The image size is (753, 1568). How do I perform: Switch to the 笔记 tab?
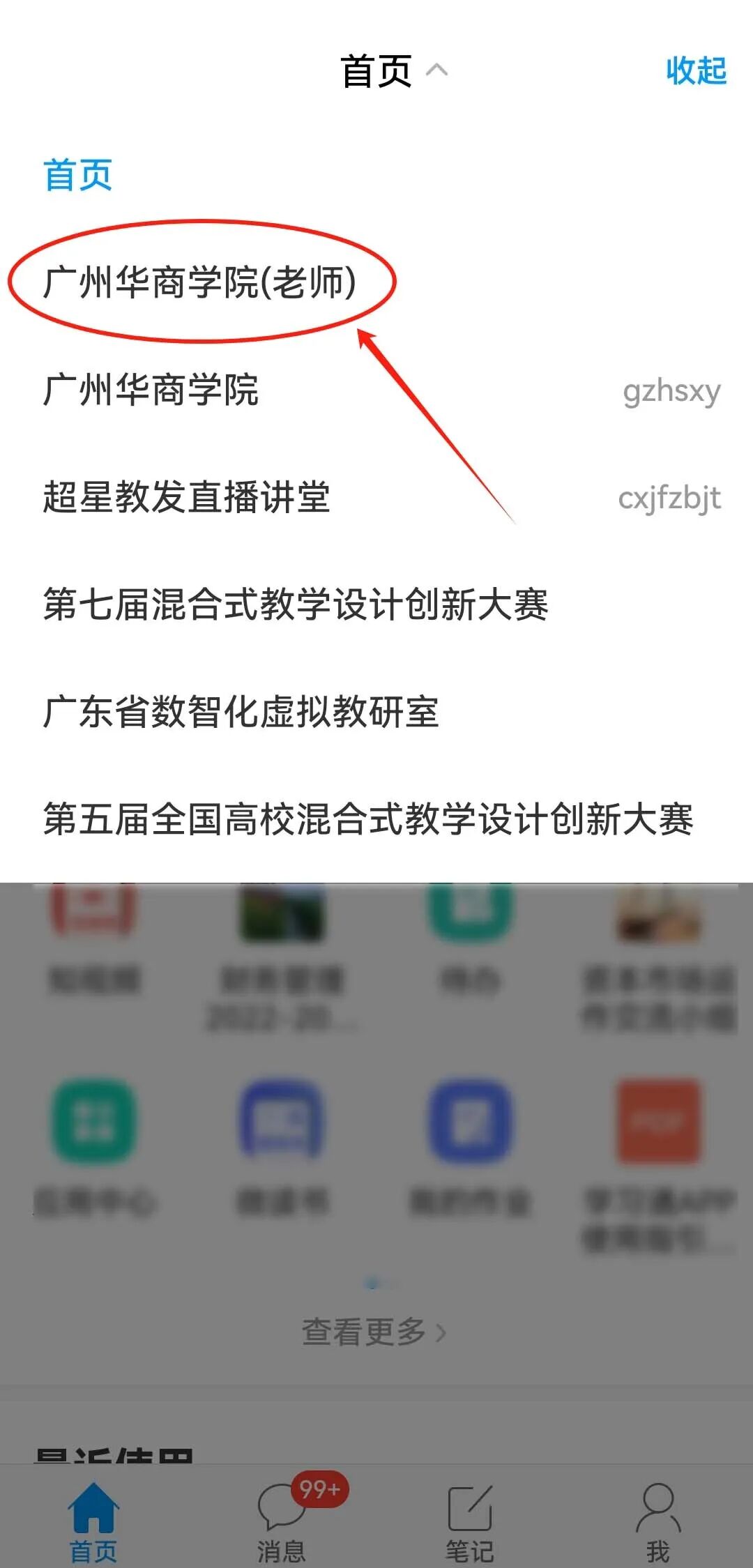click(470, 1521)
